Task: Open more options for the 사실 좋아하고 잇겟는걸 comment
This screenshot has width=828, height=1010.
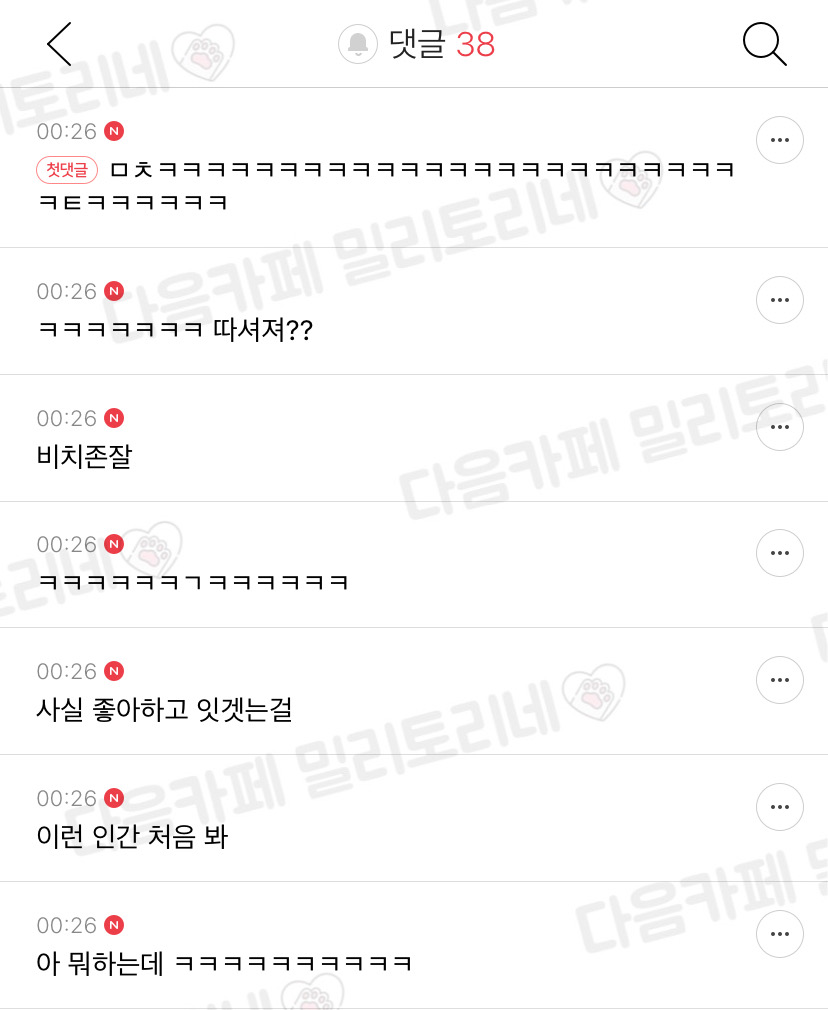Action: click(x=780, y=680)
